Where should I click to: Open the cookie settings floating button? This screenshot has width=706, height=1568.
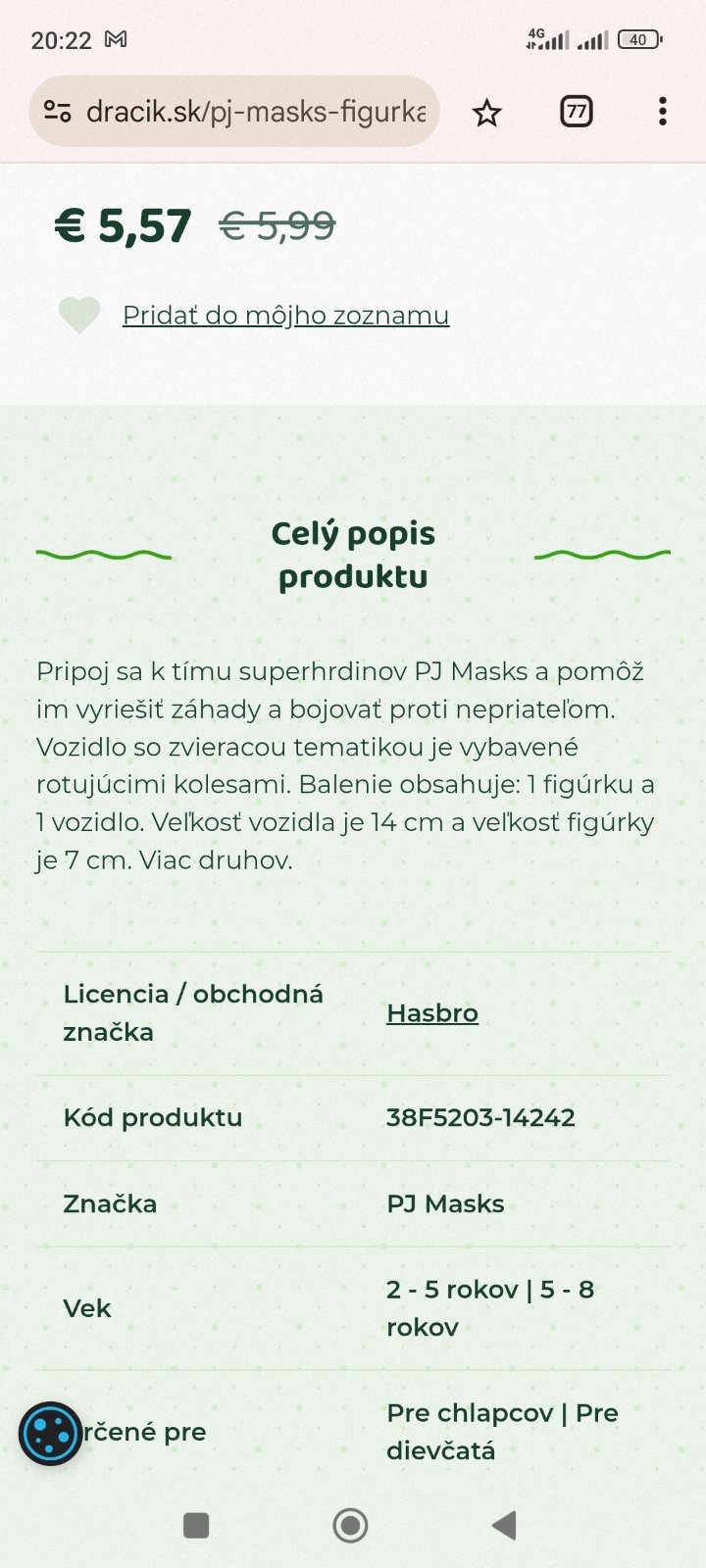click(x=50, y=1435)
